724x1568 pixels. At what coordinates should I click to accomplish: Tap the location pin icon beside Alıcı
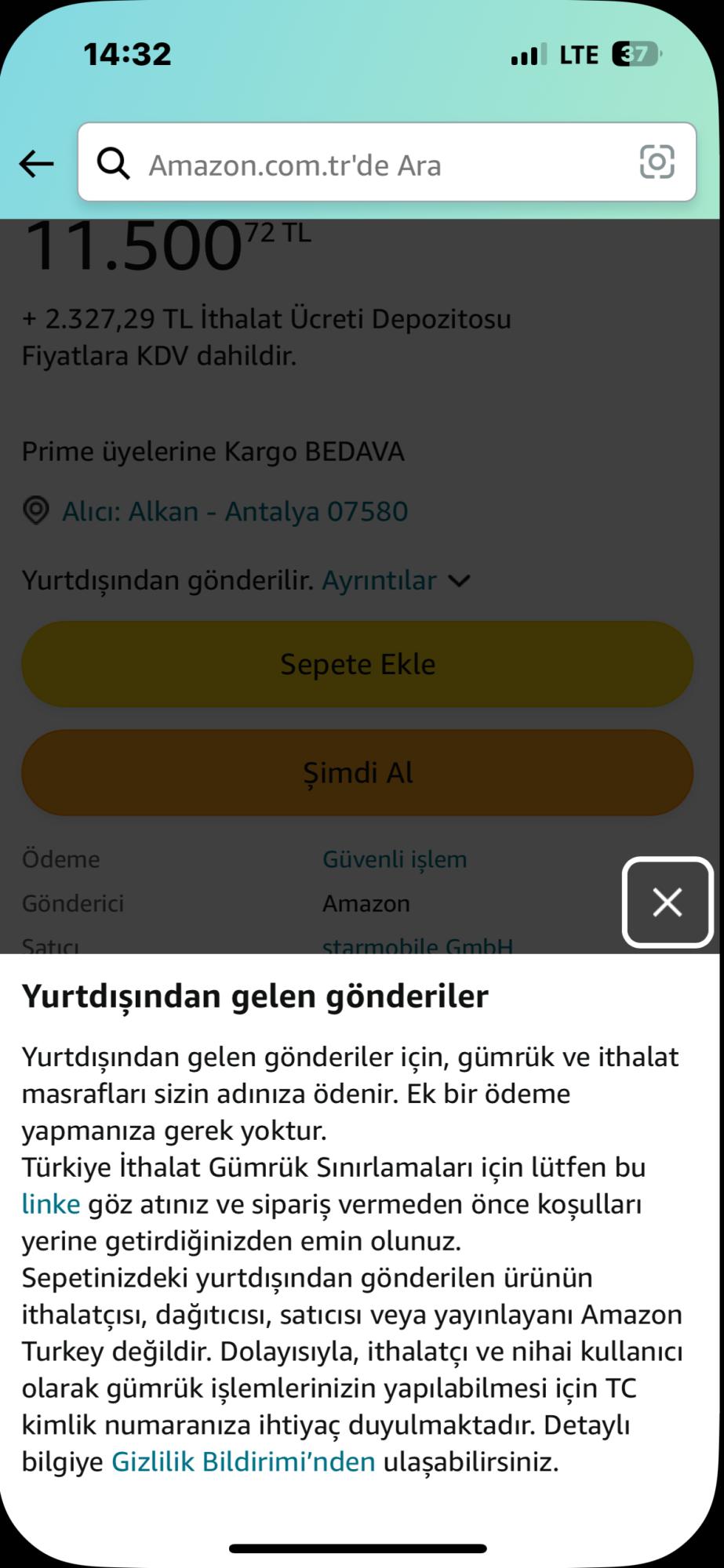[x=35, y=510]
